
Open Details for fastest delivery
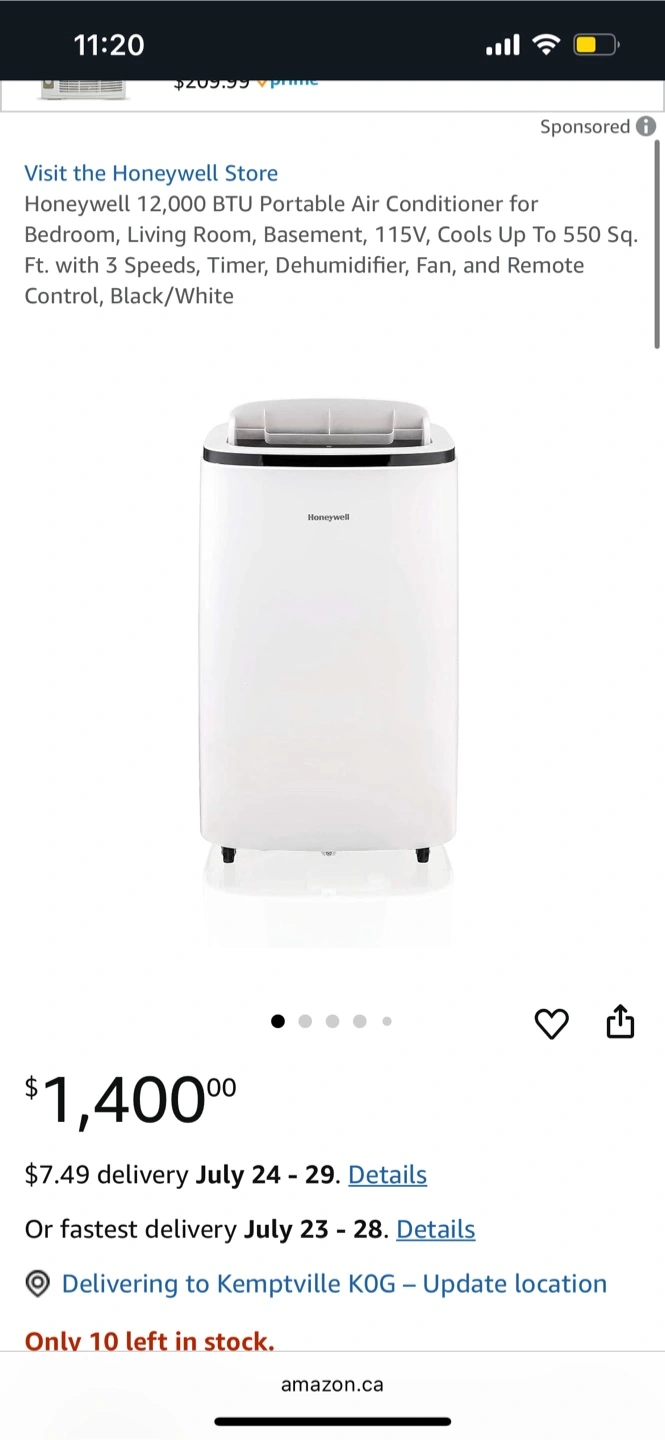(436, 1229)
